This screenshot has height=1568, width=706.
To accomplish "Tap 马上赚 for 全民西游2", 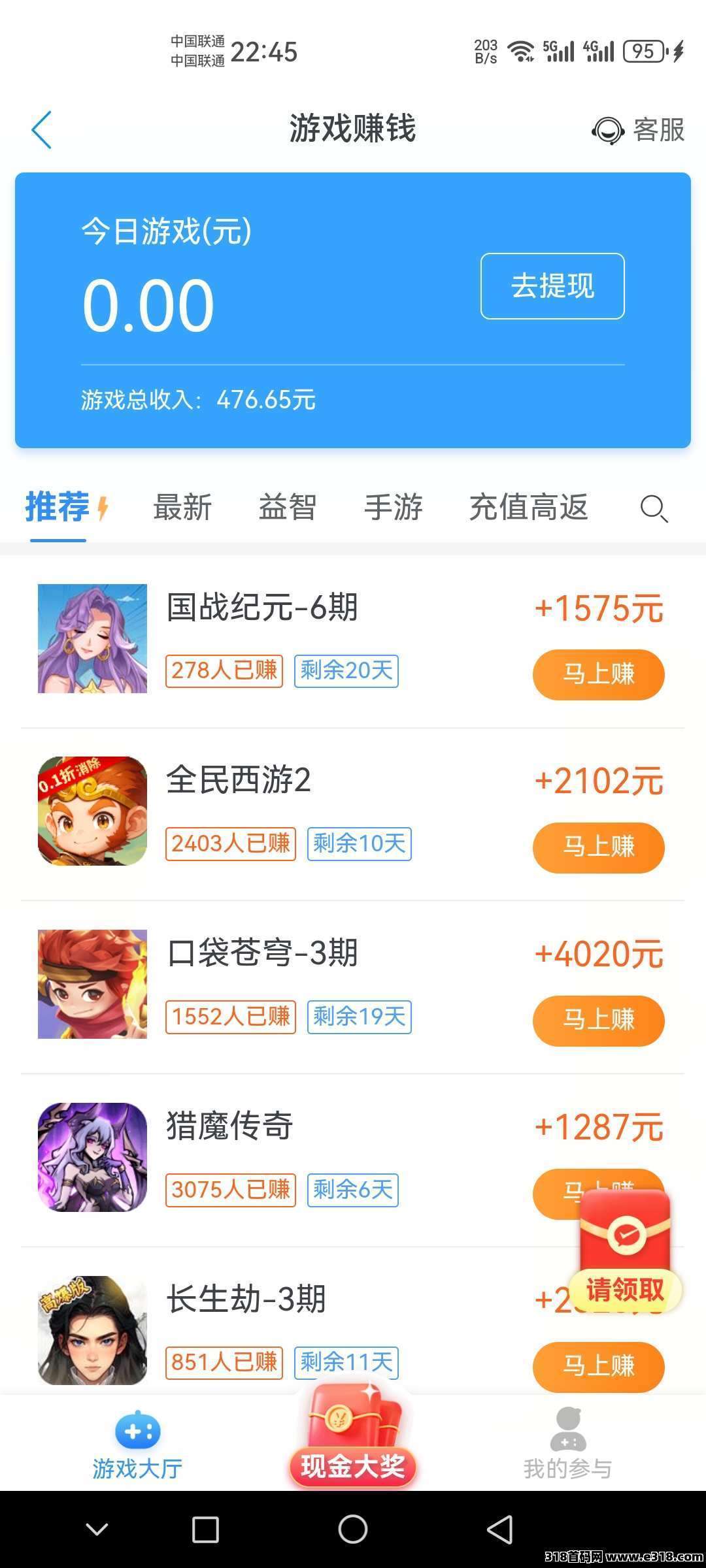I will (598, 847).
